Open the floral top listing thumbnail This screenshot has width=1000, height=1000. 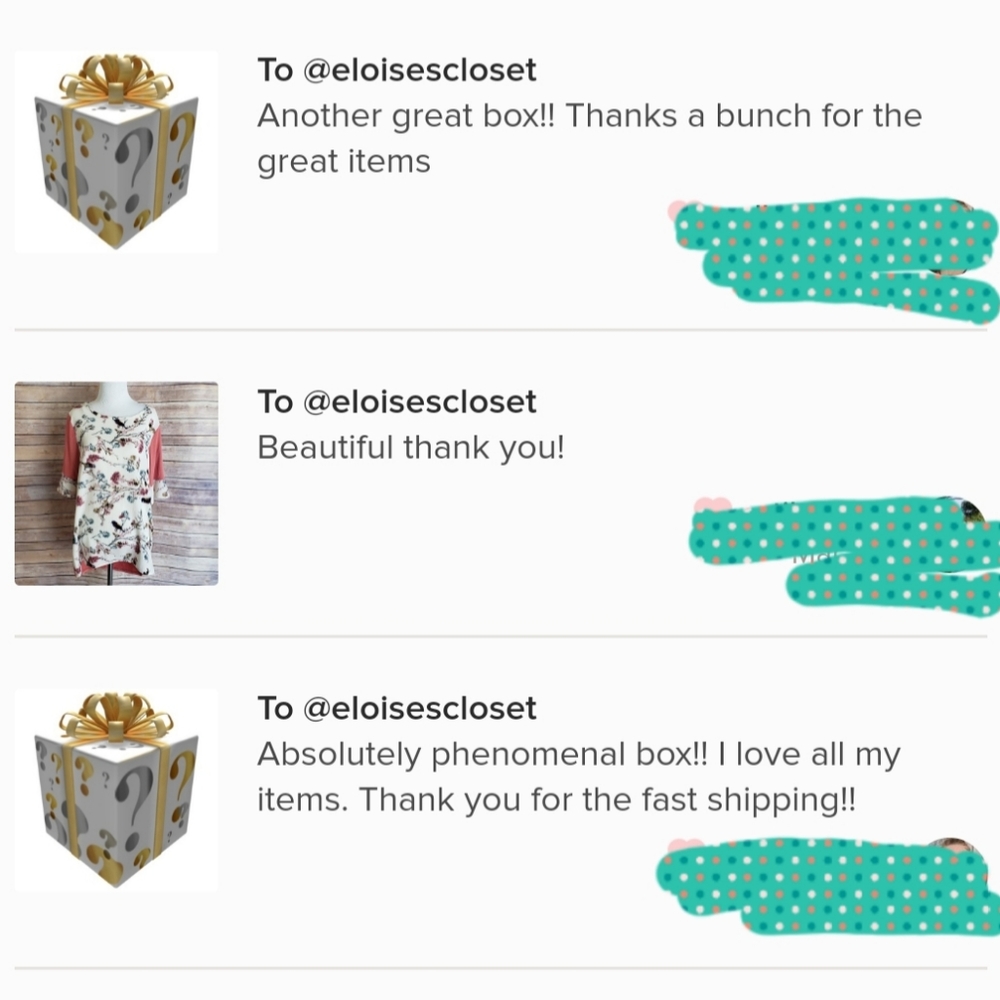[116, 483]
